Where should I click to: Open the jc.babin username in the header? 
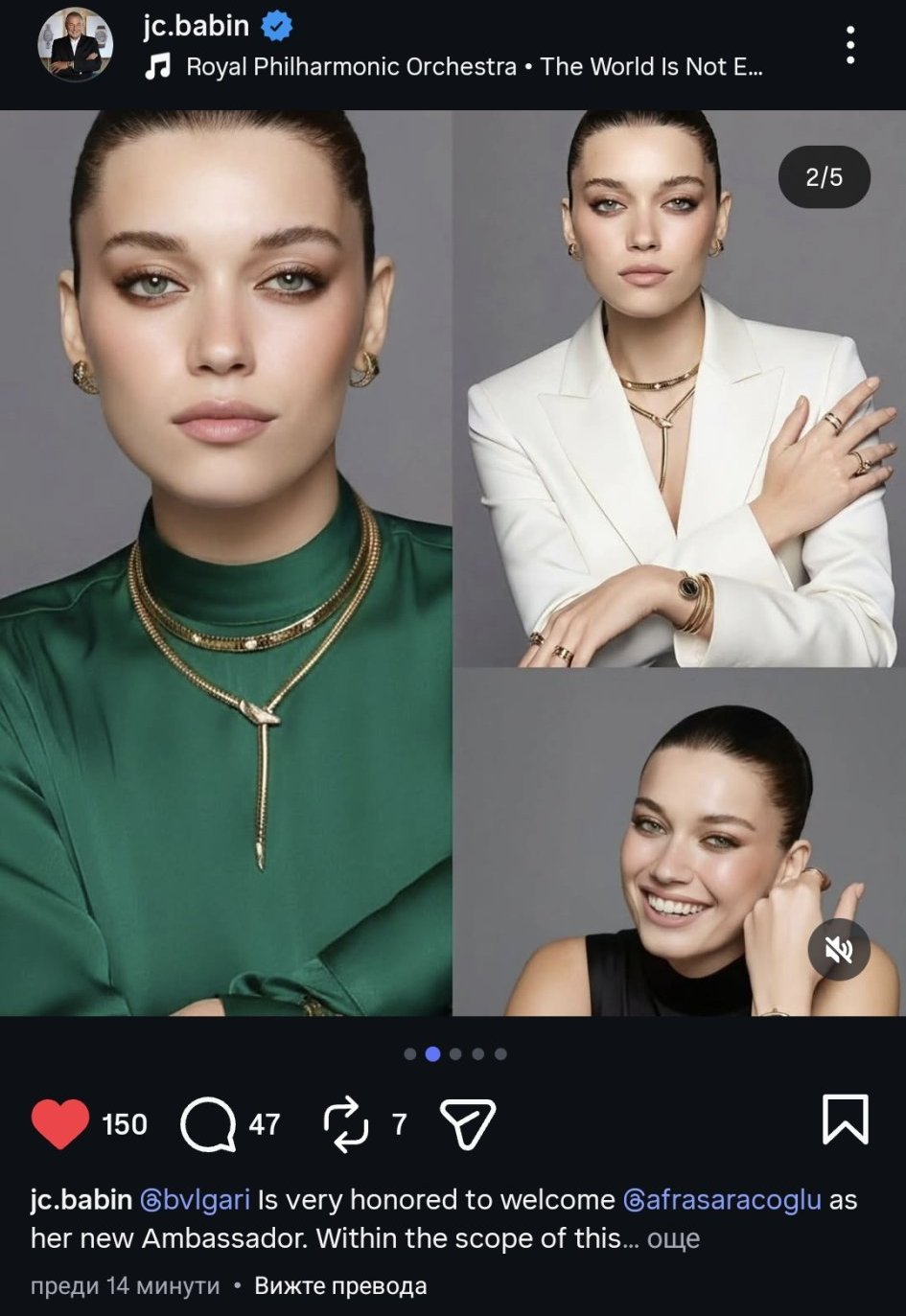(196, 25)
